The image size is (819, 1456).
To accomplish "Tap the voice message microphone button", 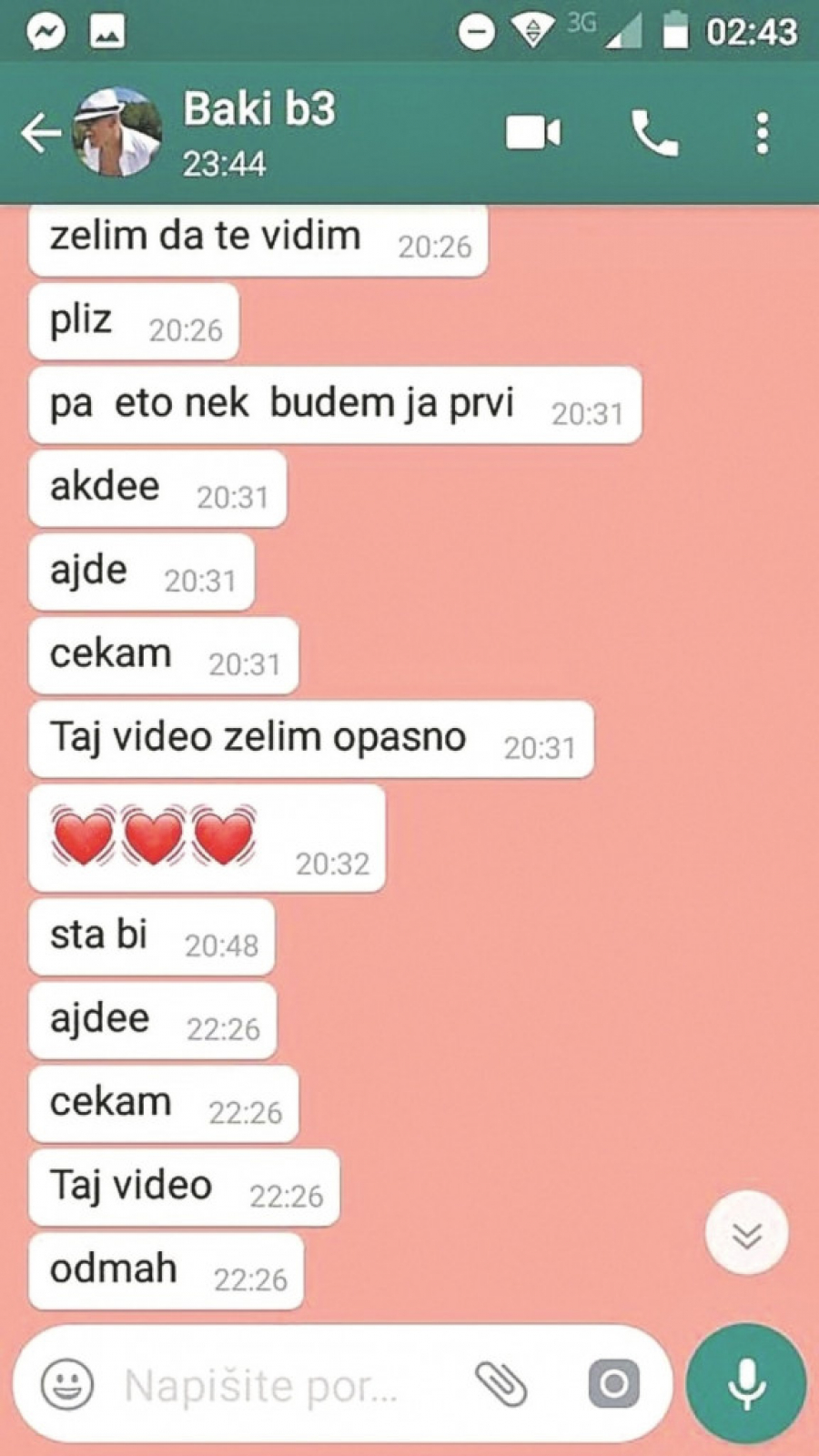I will tap(746, 1384).
